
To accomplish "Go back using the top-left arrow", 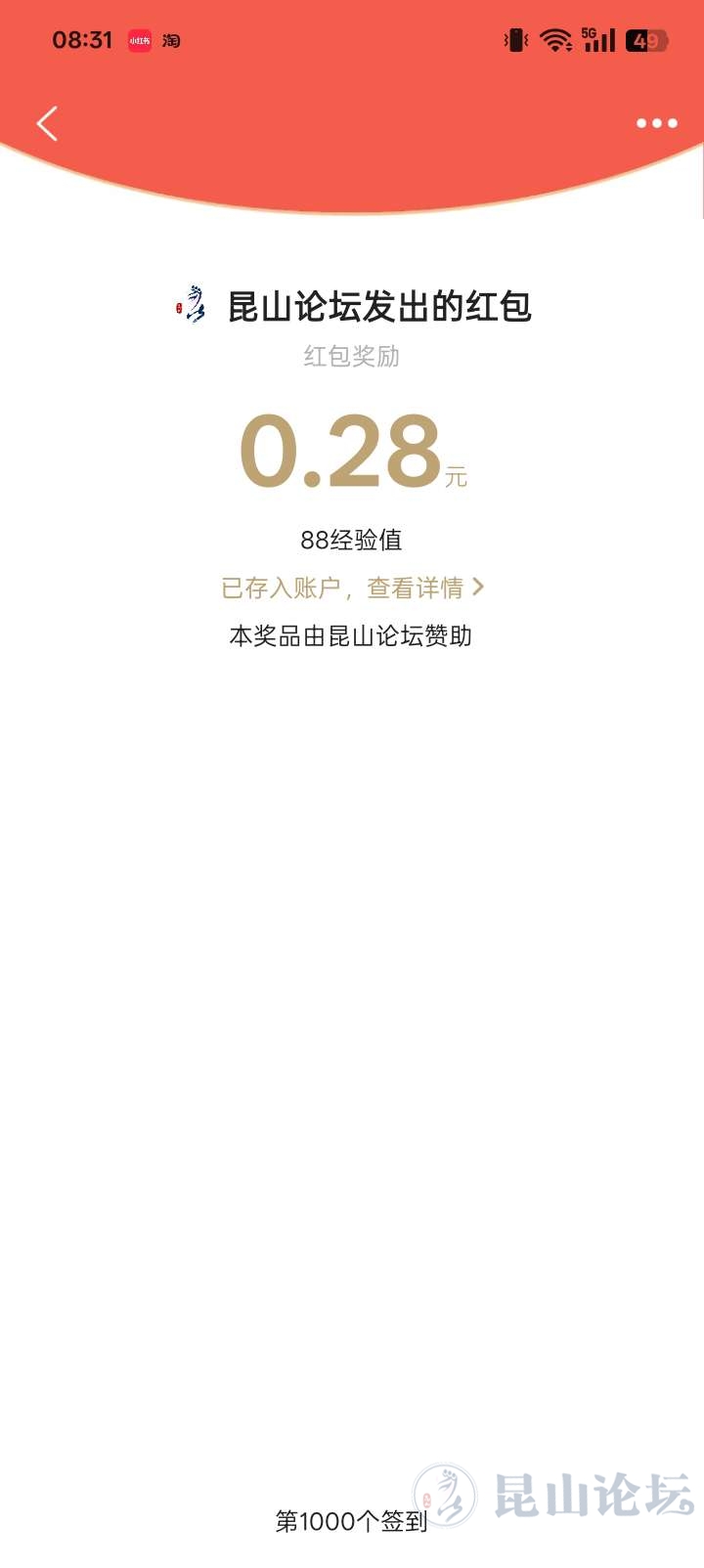I will 47,124.
